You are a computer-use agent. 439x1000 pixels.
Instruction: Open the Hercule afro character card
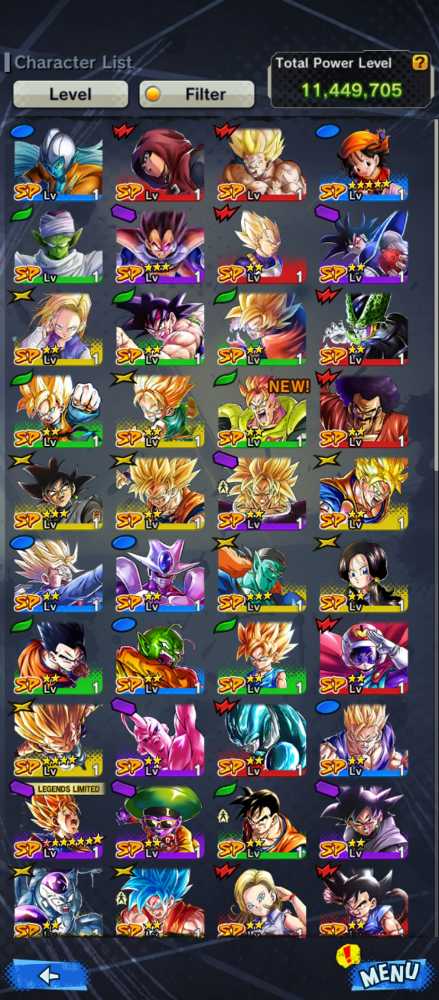364,411
